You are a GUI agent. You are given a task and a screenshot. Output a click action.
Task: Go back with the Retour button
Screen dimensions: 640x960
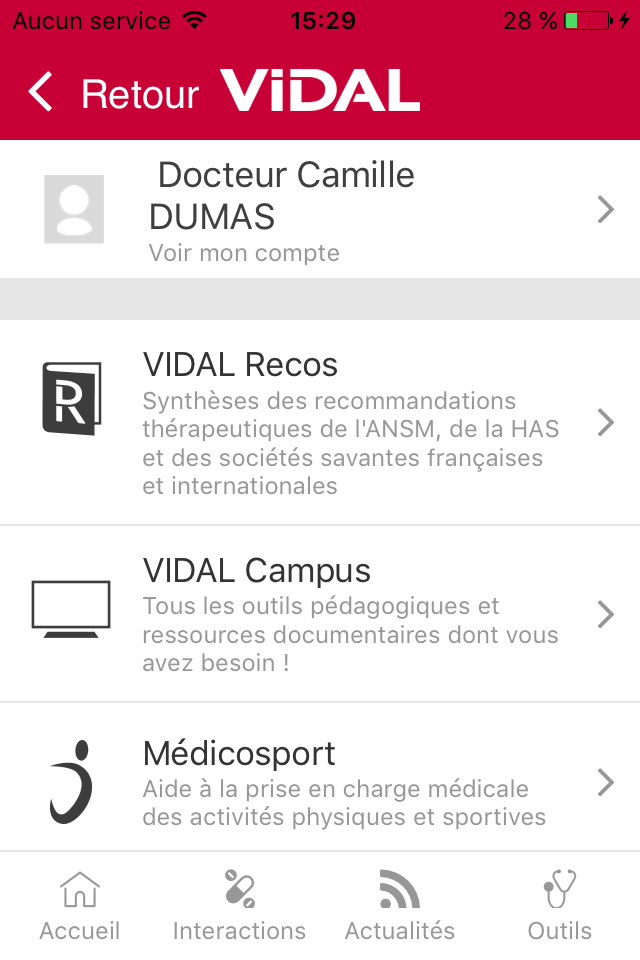click(x=112, y=93)
